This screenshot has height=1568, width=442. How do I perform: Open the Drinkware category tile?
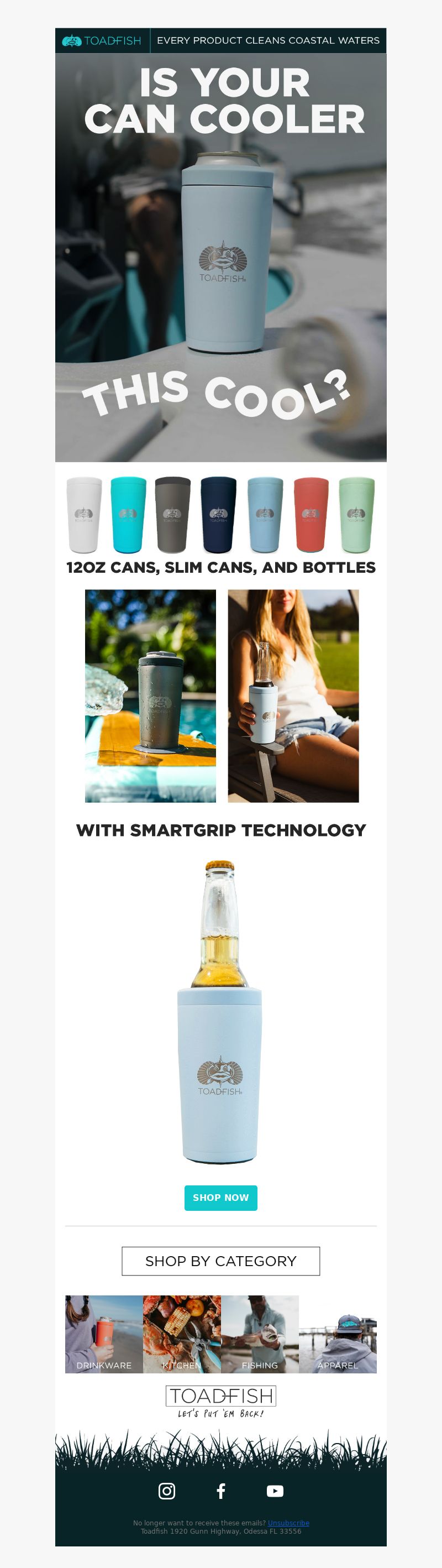click(x=104, y=1334)
